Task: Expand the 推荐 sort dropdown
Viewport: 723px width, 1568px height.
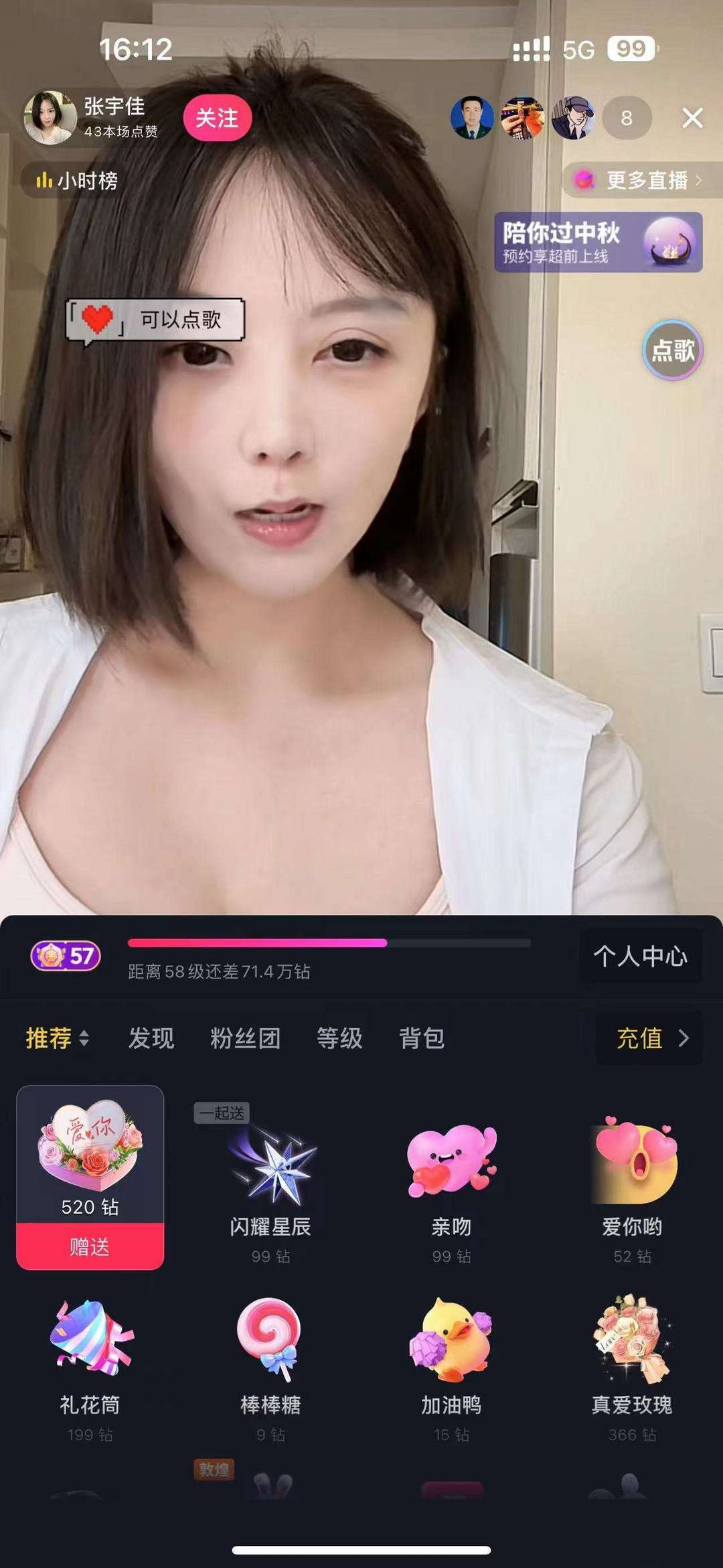Action: [x=57, y=1038]
